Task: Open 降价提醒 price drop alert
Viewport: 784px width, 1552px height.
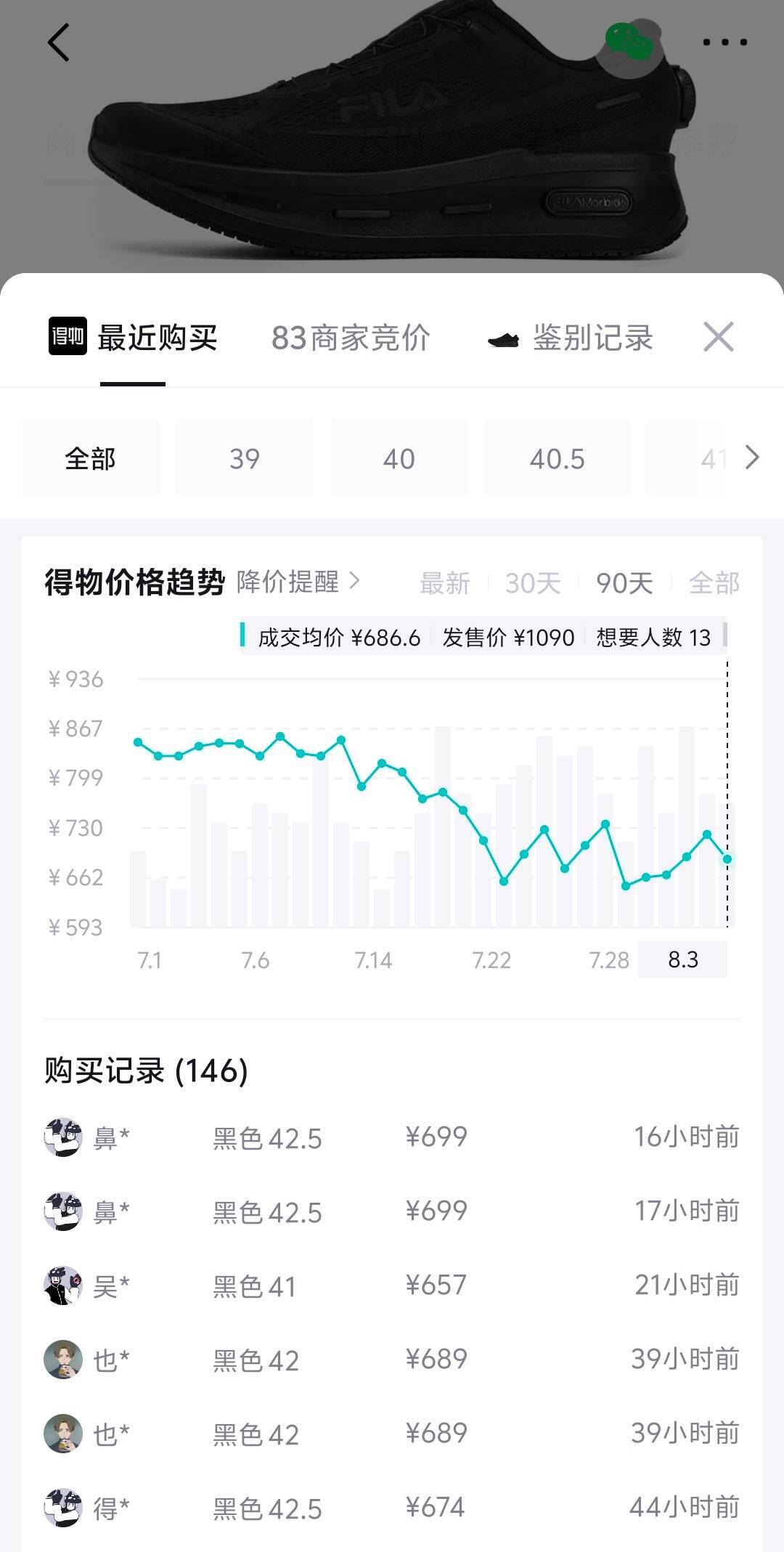Action: tap(298, 582)
